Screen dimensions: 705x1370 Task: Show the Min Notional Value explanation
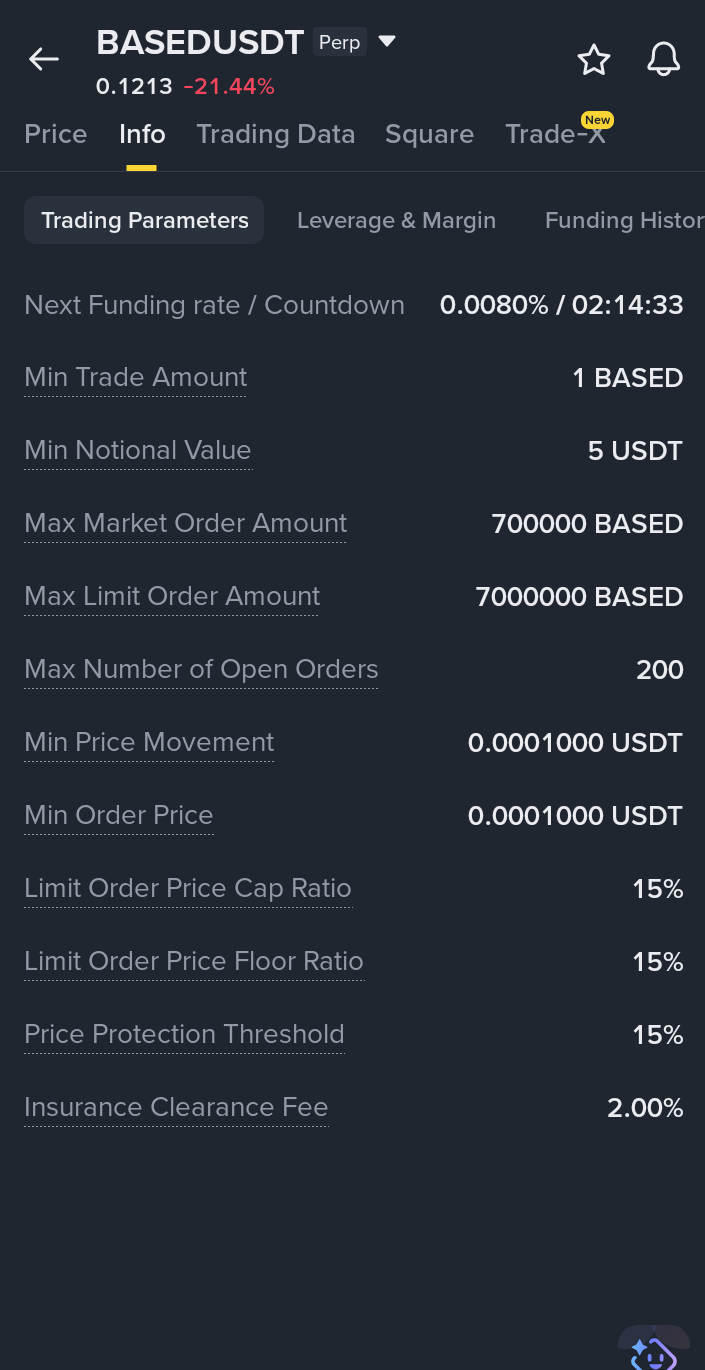coord(138,451)
